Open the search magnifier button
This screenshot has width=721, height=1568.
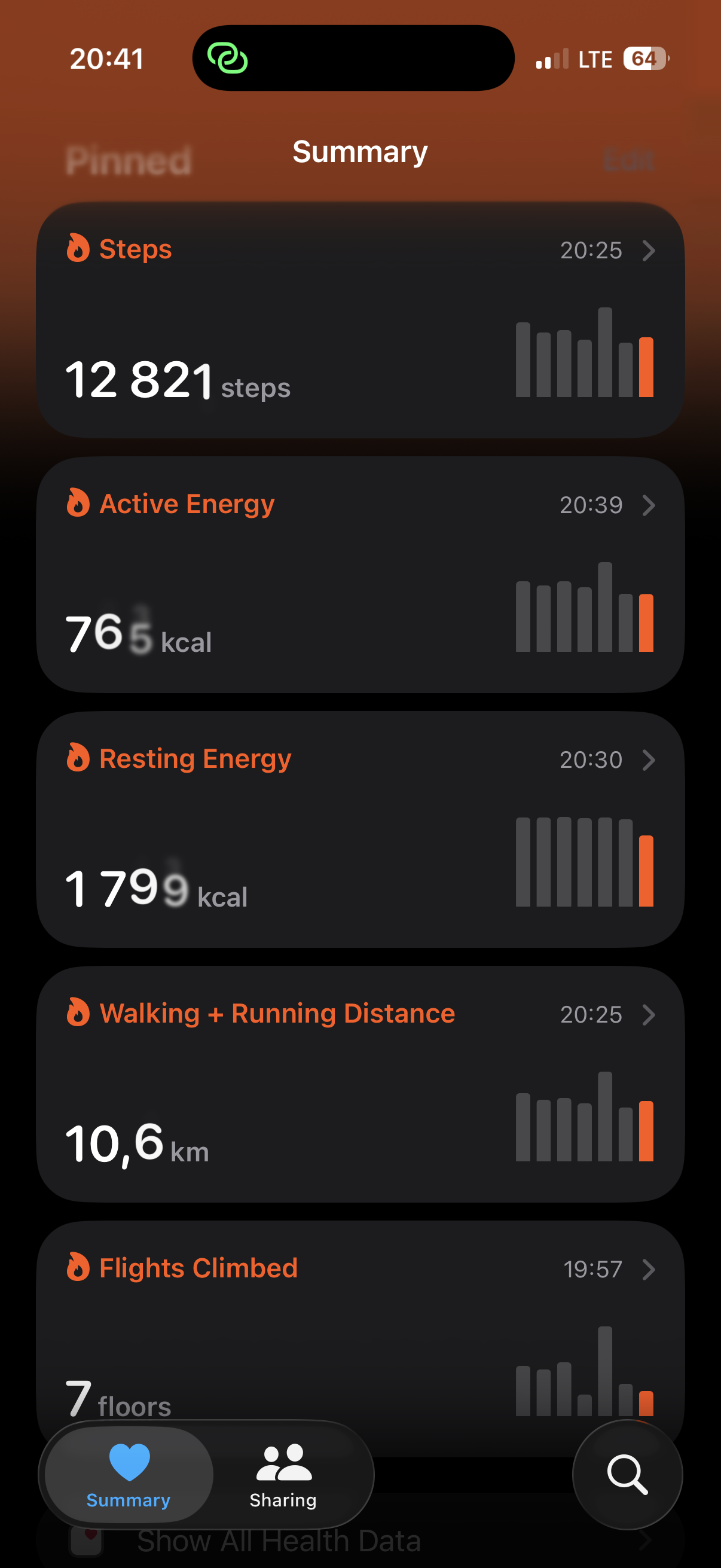click(x=627, y=1475)
